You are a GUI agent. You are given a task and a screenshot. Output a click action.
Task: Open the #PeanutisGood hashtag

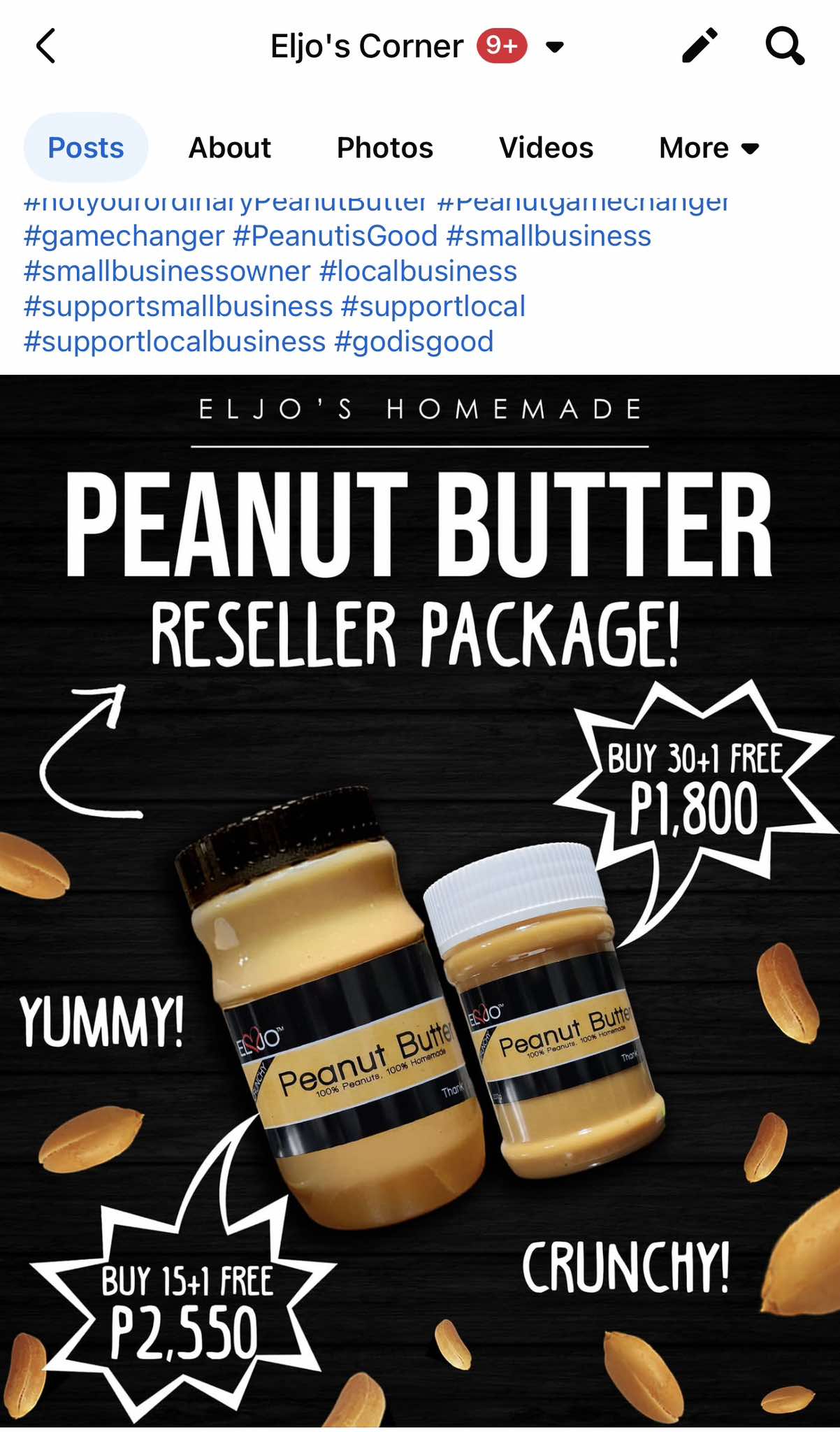[335, 236]
